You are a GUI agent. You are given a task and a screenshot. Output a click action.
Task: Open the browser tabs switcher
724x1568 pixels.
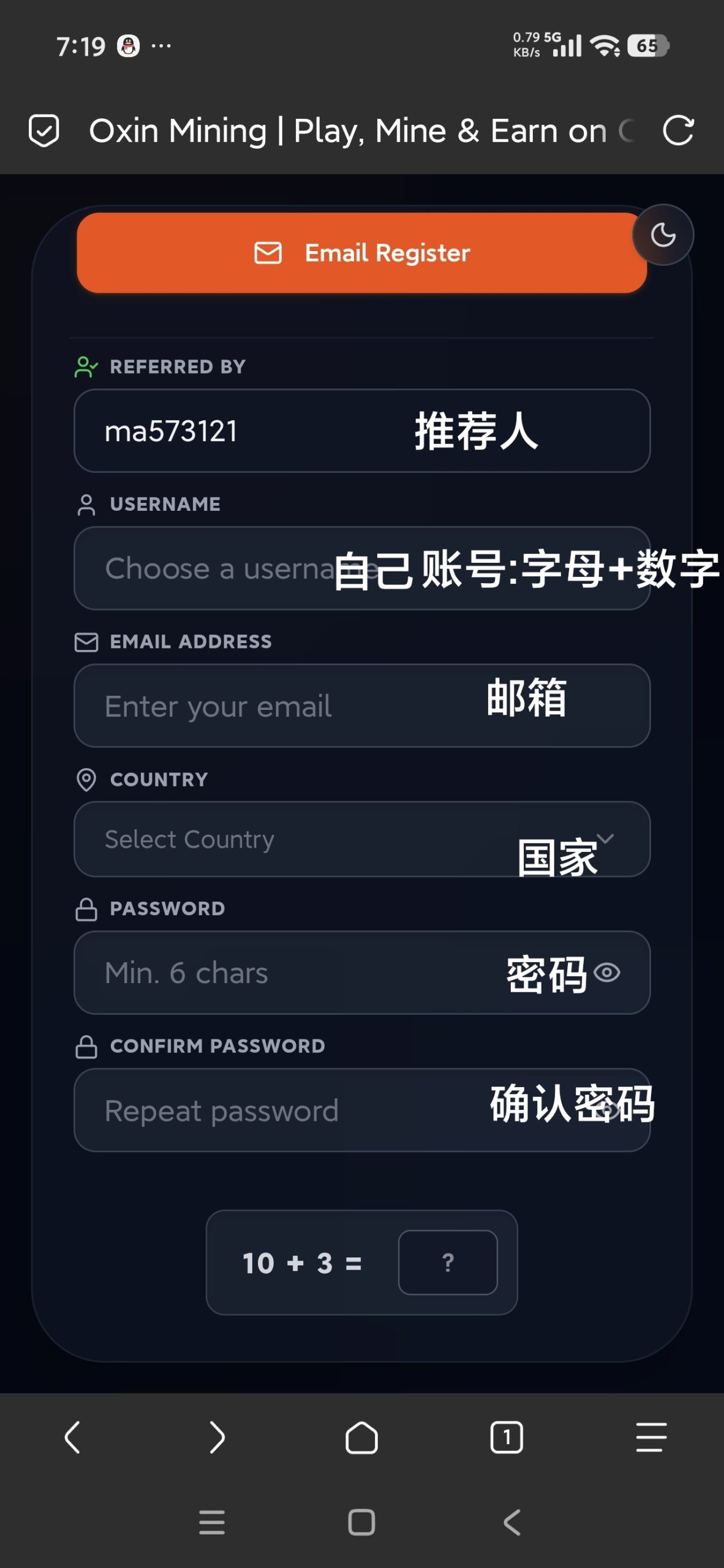507,1438
